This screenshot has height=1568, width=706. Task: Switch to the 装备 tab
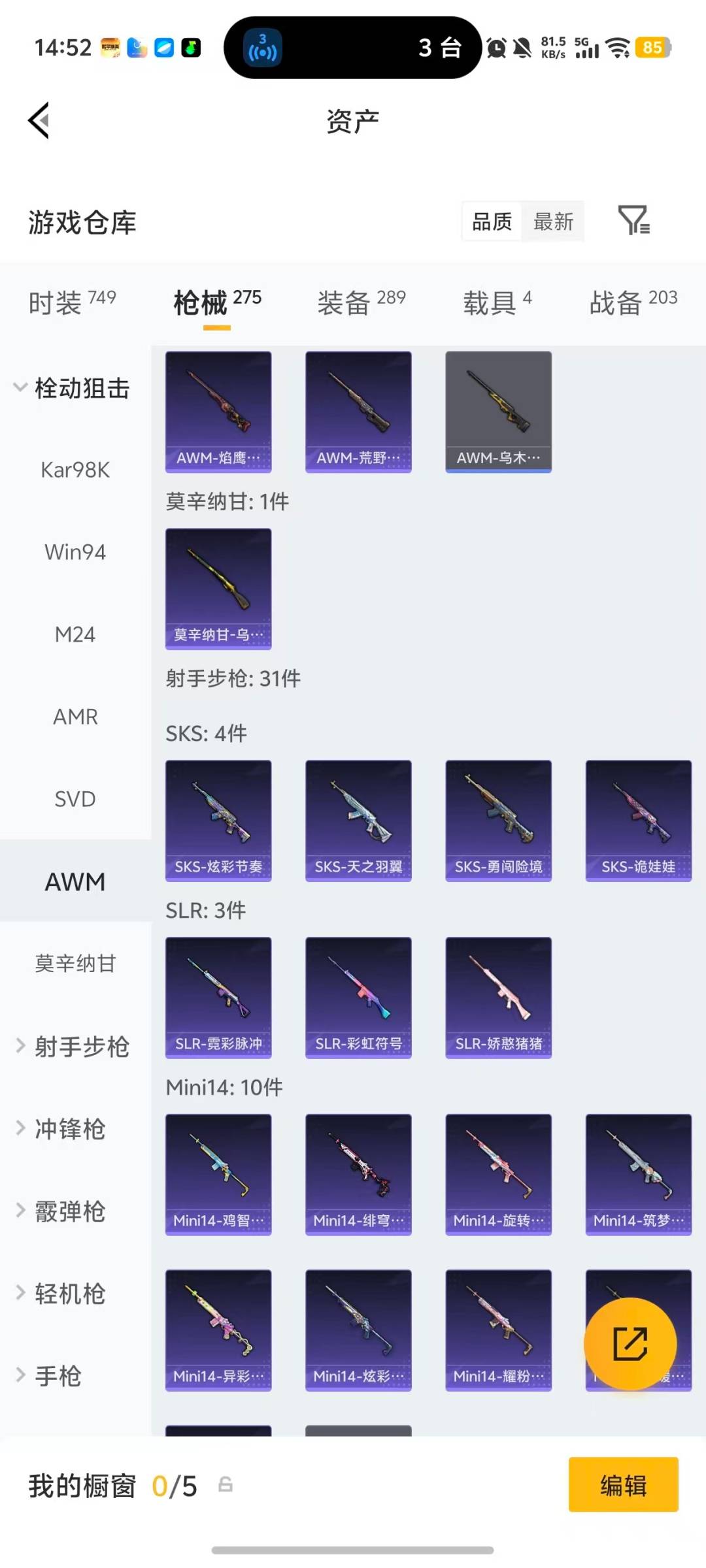(x=345, y=302)
